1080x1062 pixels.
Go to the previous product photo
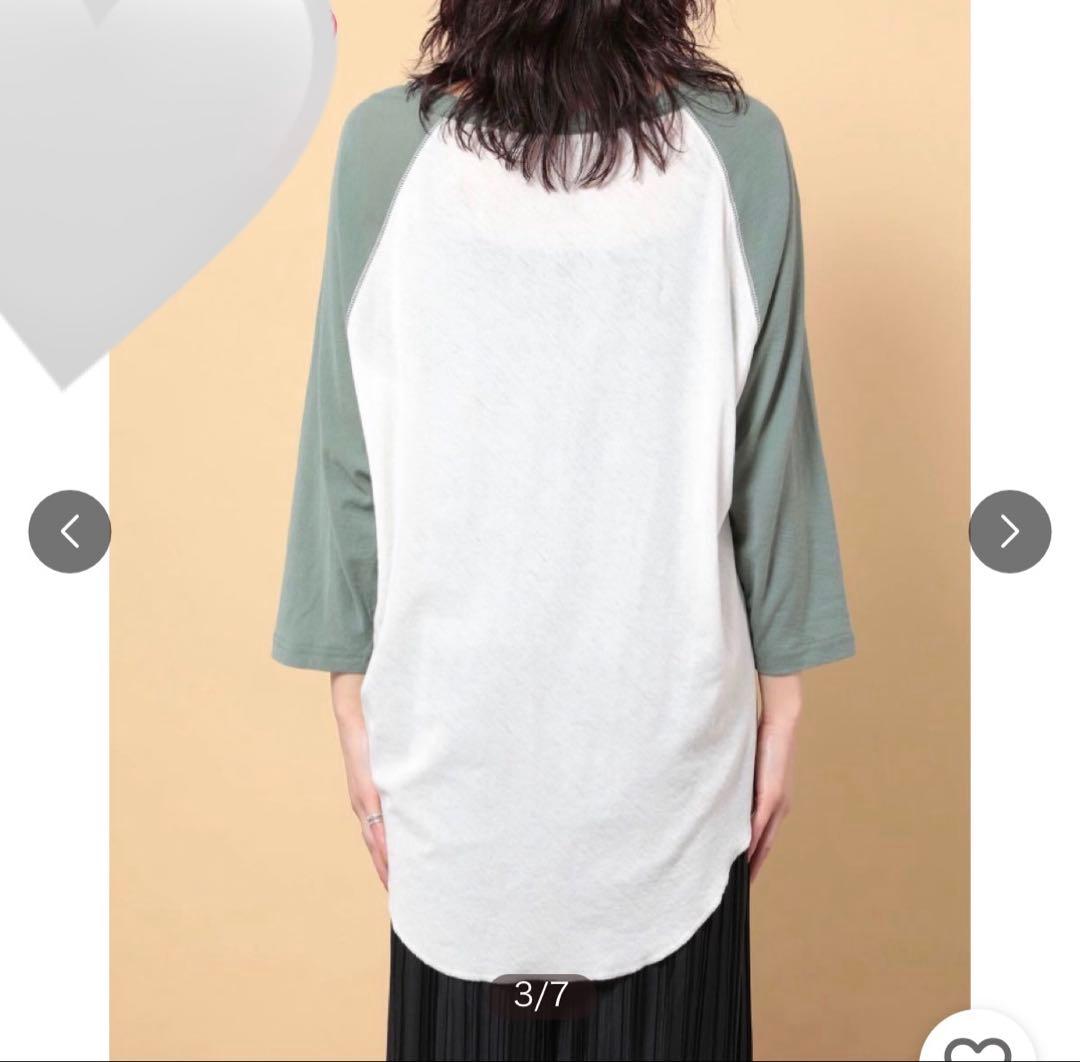[x=69, y=531]
